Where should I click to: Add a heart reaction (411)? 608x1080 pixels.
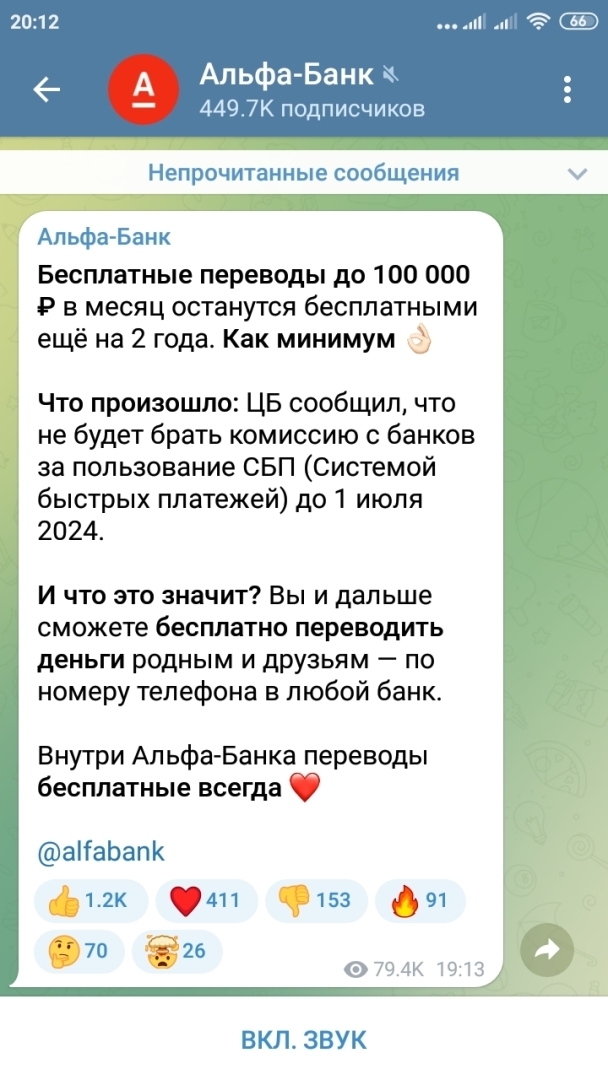(x=205, y=900)
